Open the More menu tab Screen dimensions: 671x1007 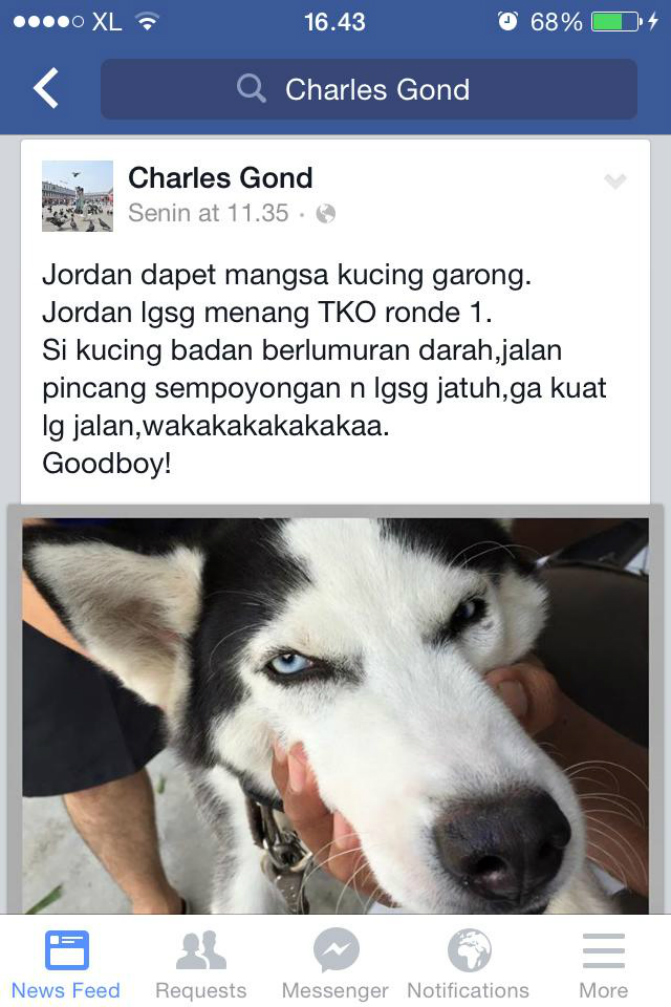[603, 963]
